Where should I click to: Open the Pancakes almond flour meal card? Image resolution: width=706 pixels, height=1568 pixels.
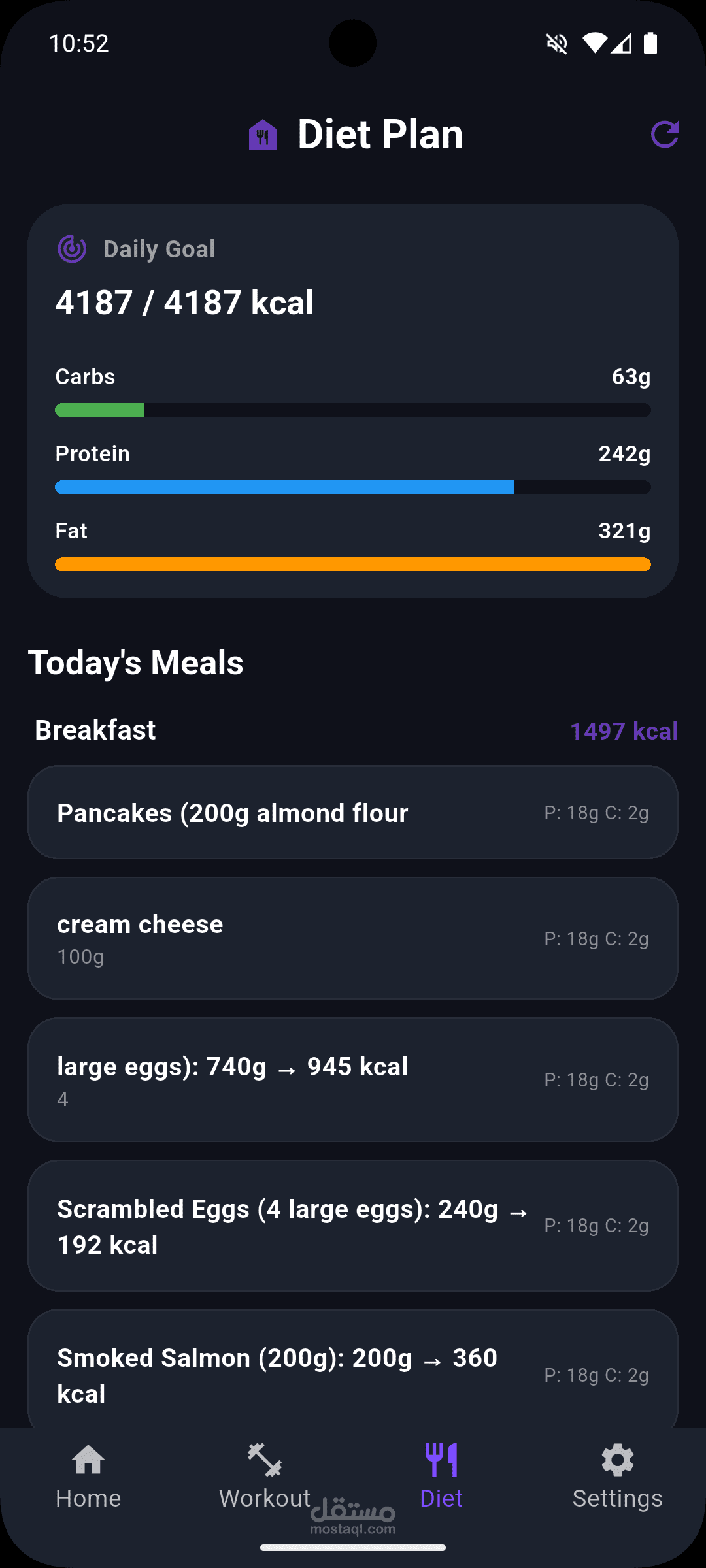[x=353, y=813]
